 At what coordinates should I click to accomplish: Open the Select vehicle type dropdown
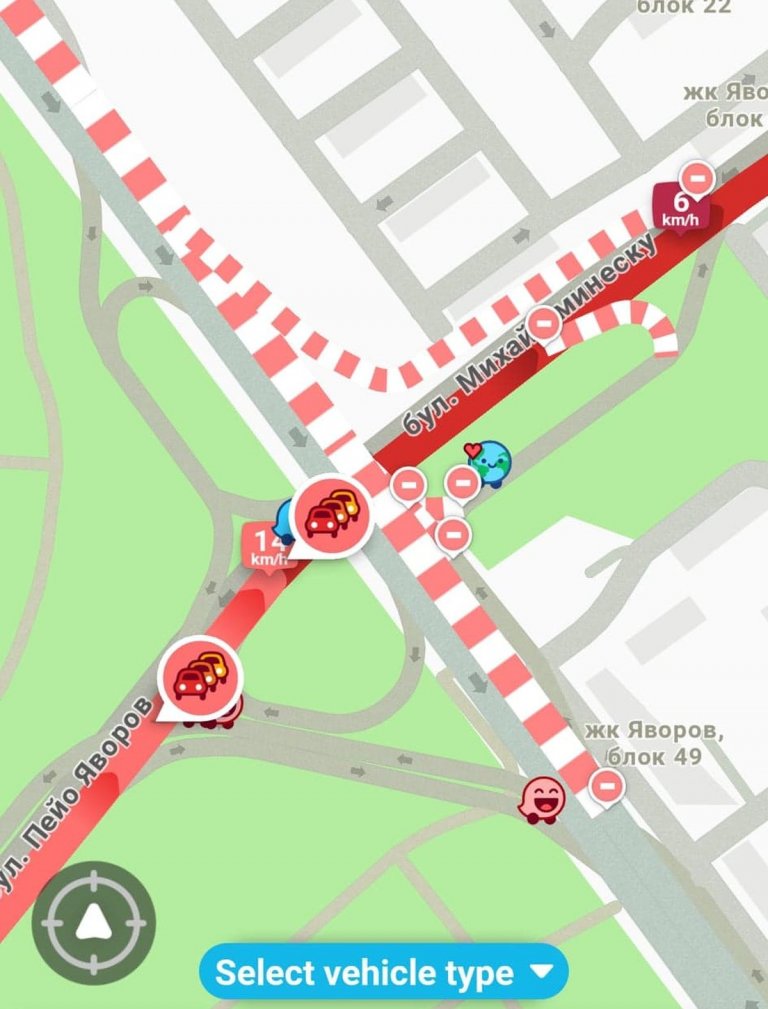384,971
